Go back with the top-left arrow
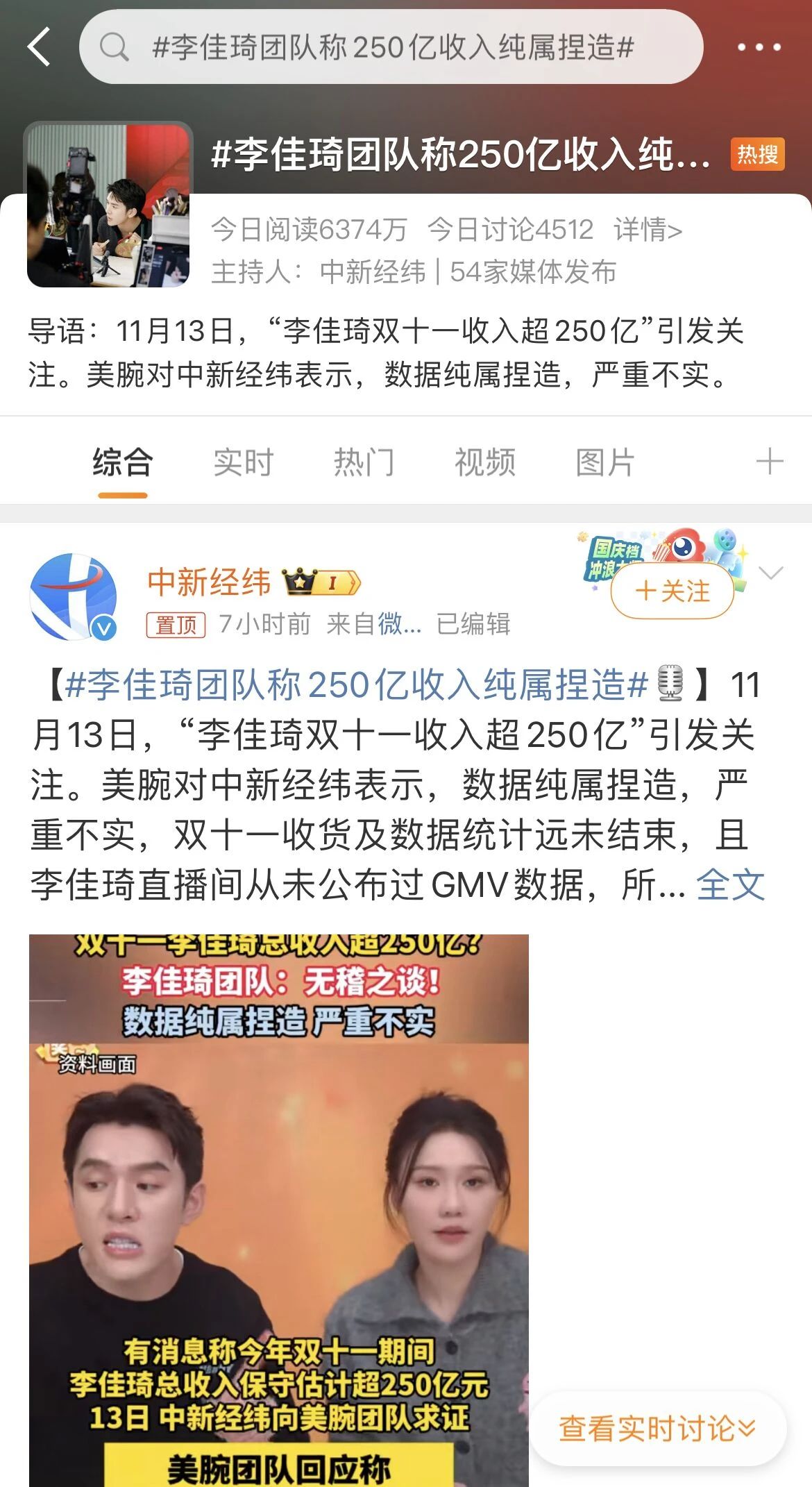Viewport: 812px width, 1487px height. pyautogui.click(x=40, y=47)
